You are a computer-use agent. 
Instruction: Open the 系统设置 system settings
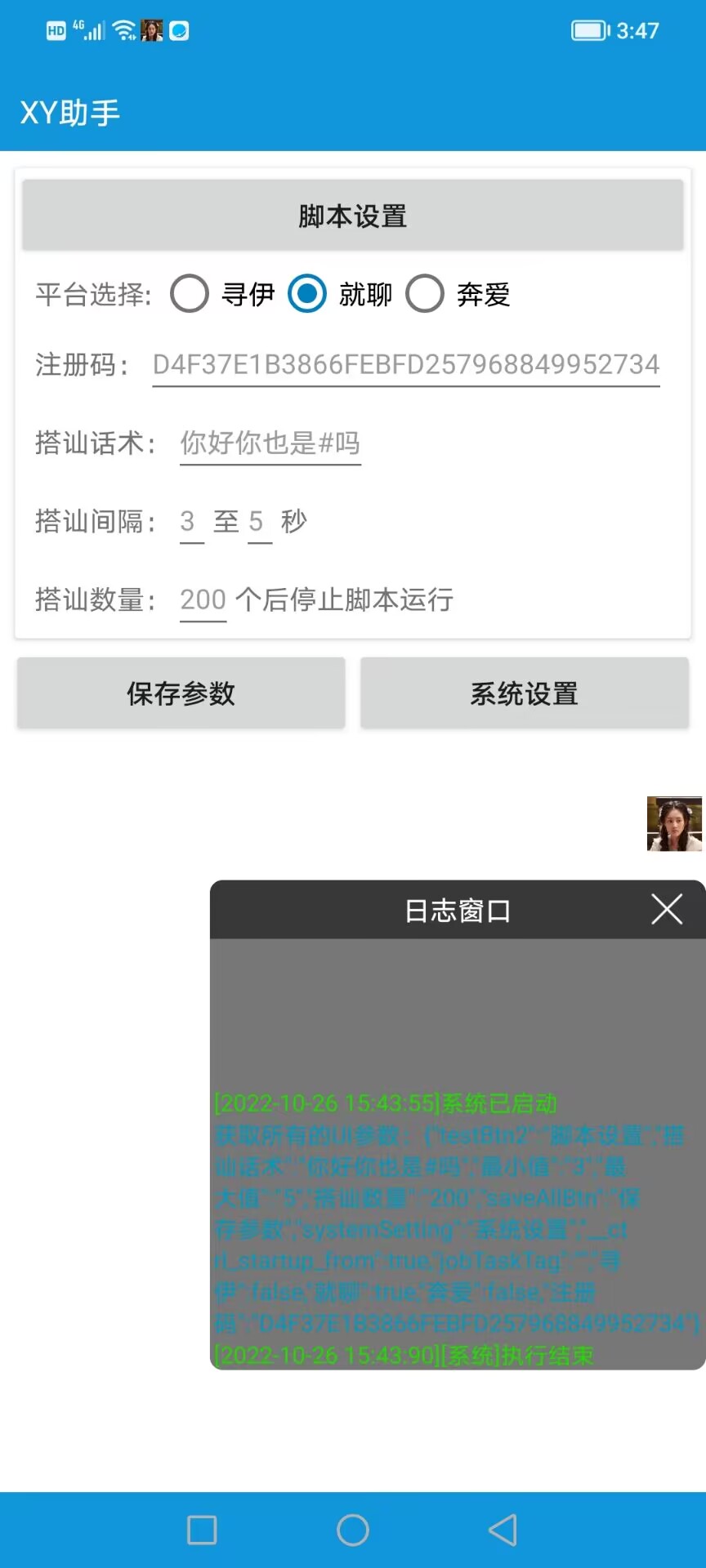click(x=524, y=693)
